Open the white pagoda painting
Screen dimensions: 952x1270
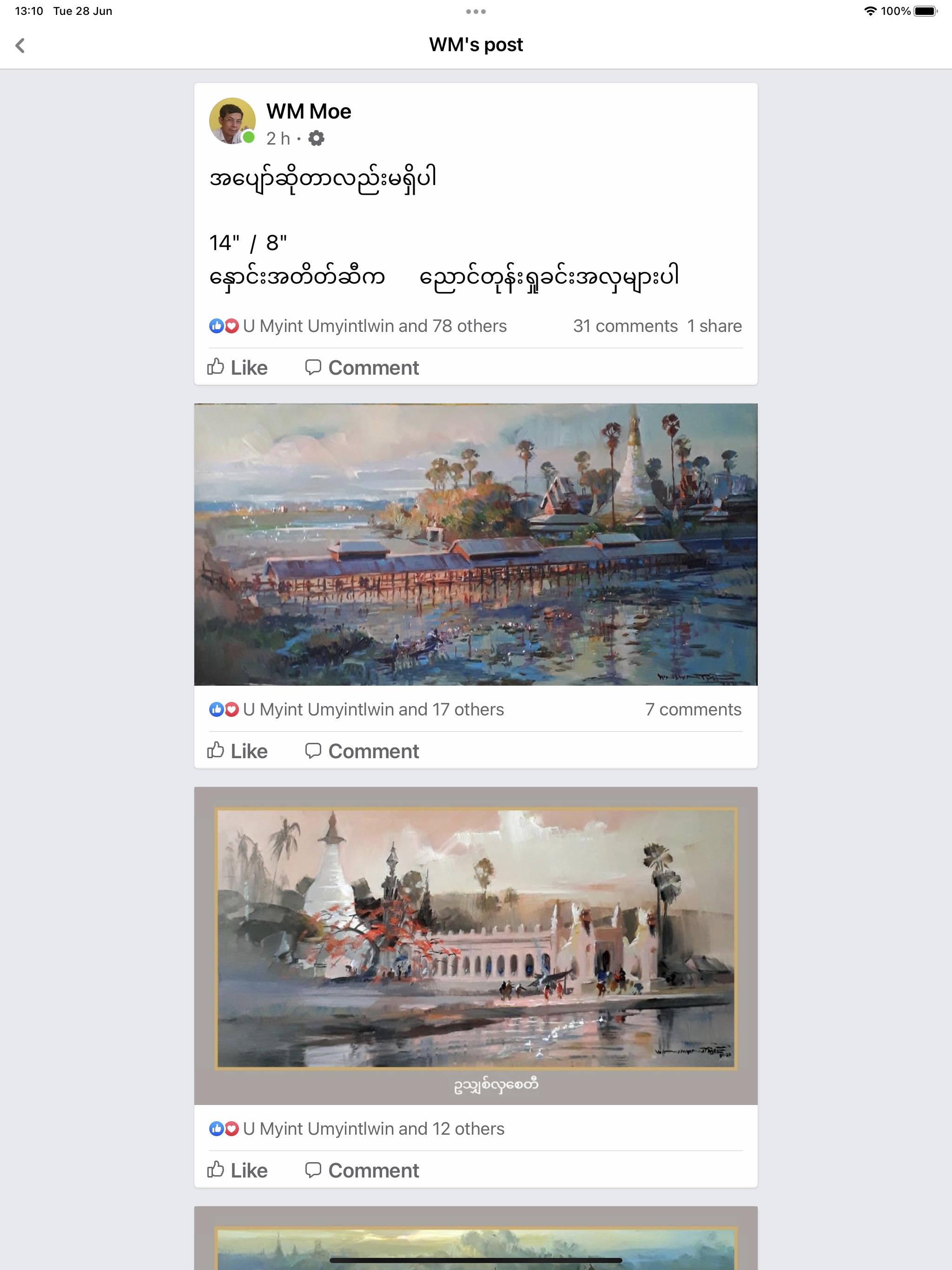[476, 942]
